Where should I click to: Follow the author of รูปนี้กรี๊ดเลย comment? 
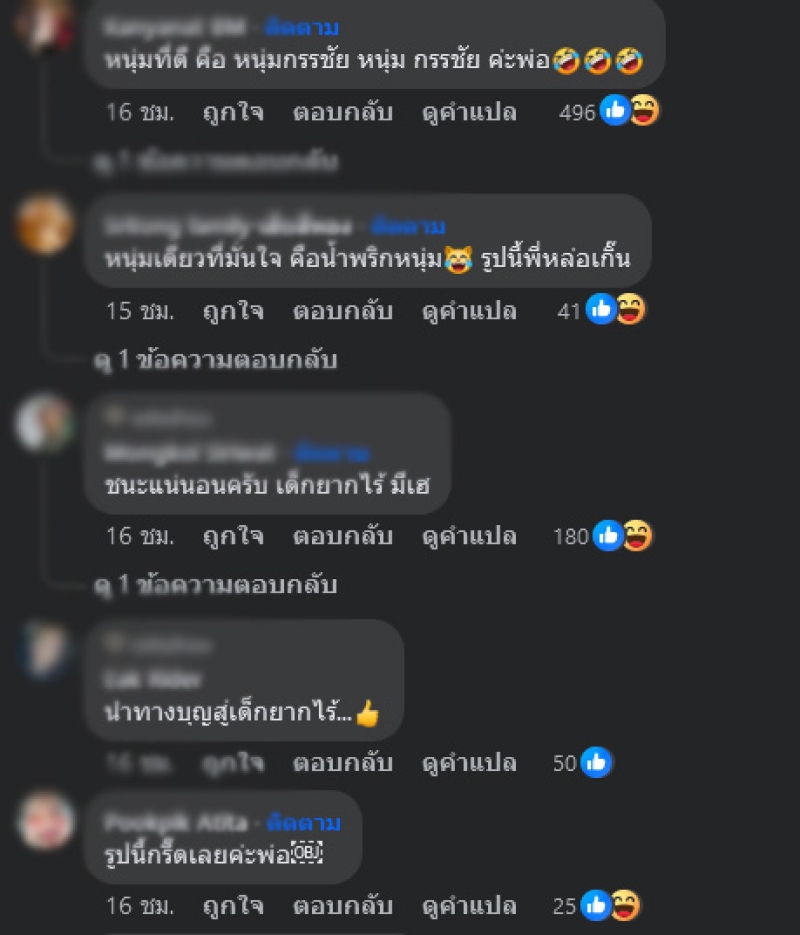[303, 823]
